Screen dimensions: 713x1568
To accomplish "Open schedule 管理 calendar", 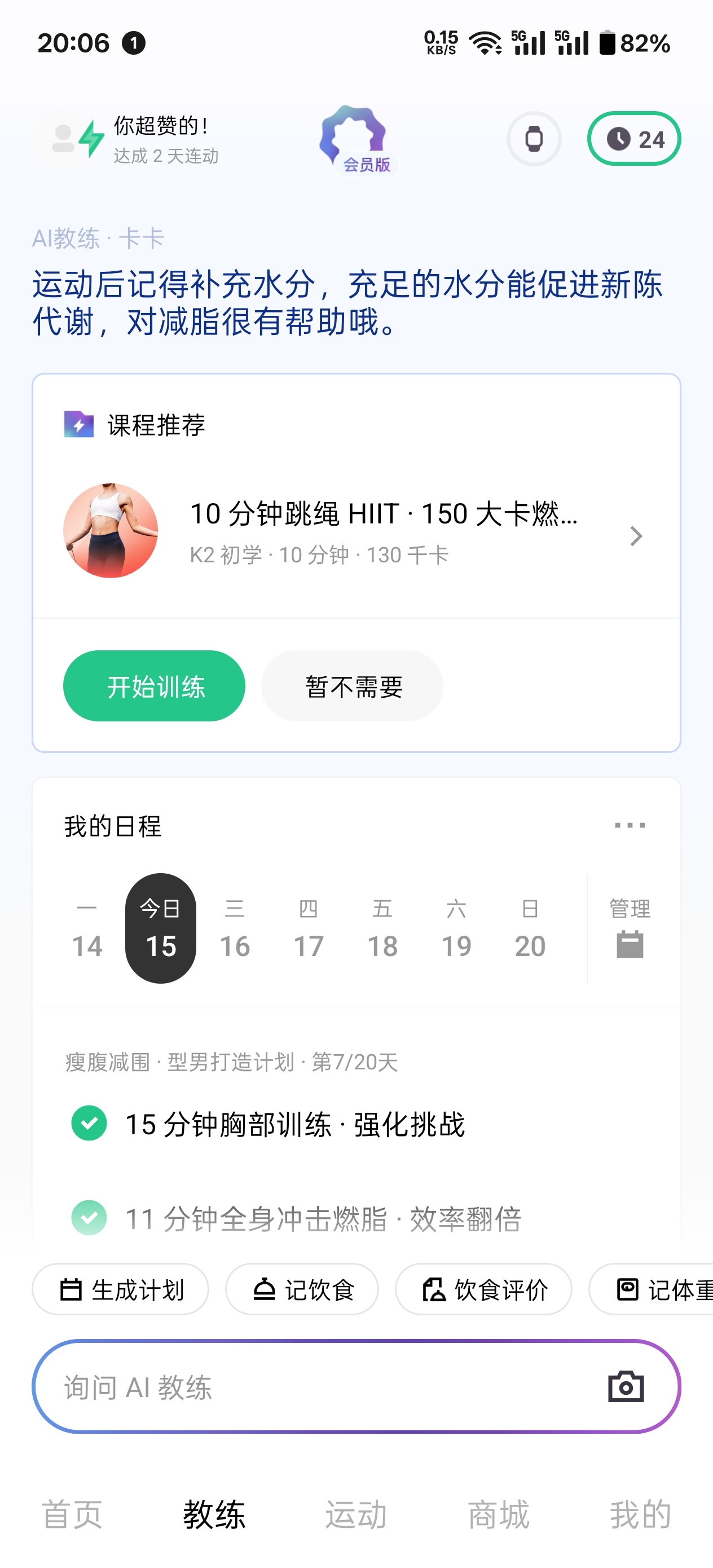I will (x=630, y=929).
